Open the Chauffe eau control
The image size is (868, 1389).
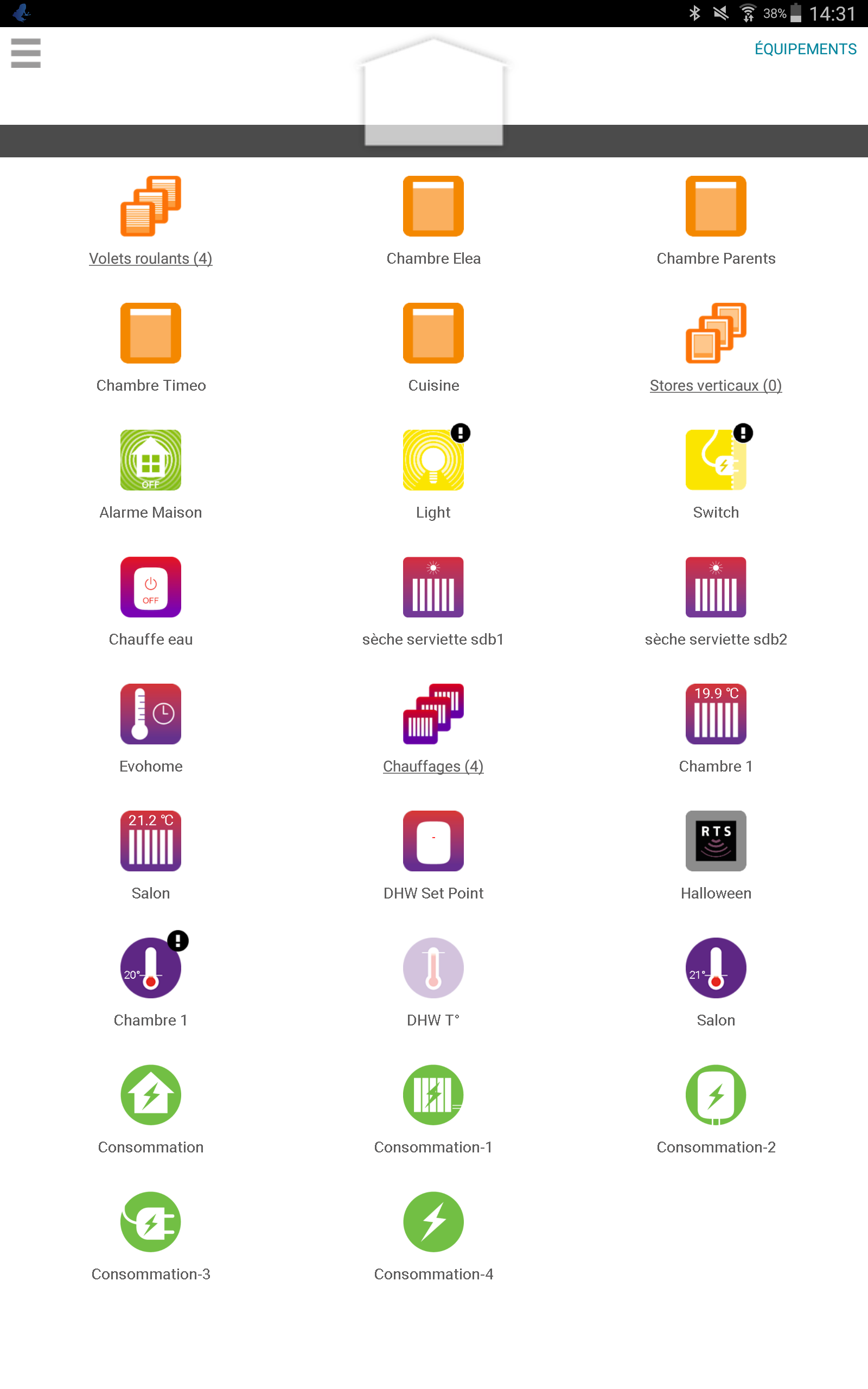(x=150, y=587)
